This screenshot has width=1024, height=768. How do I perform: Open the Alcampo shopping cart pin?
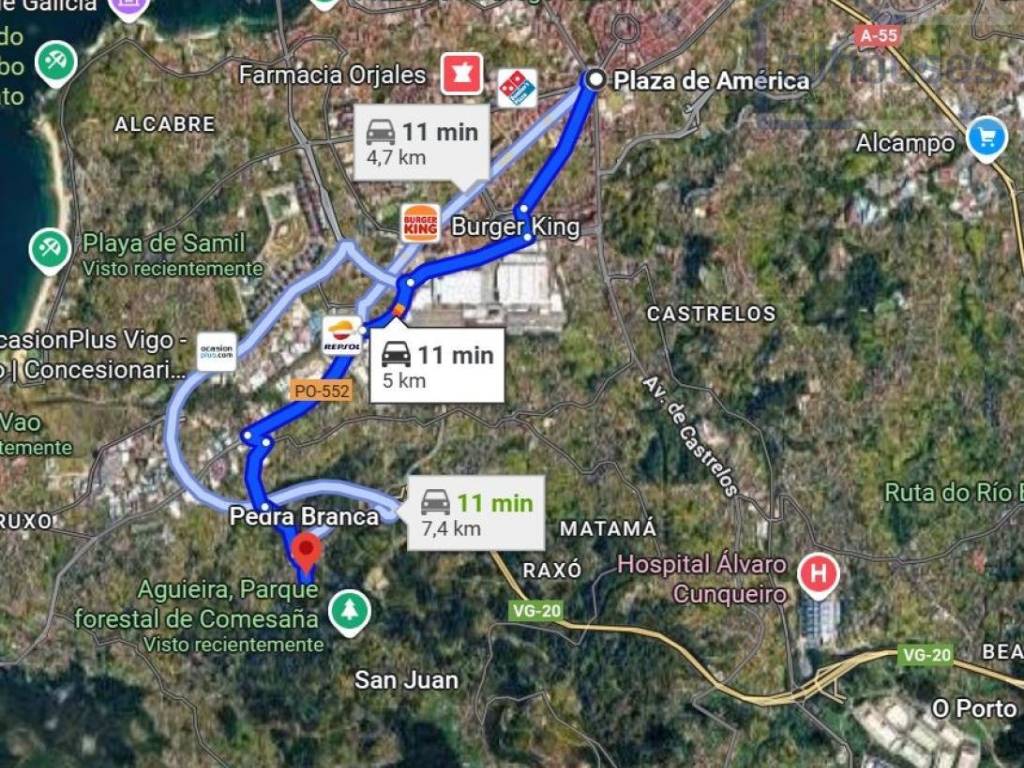point(986,137)
